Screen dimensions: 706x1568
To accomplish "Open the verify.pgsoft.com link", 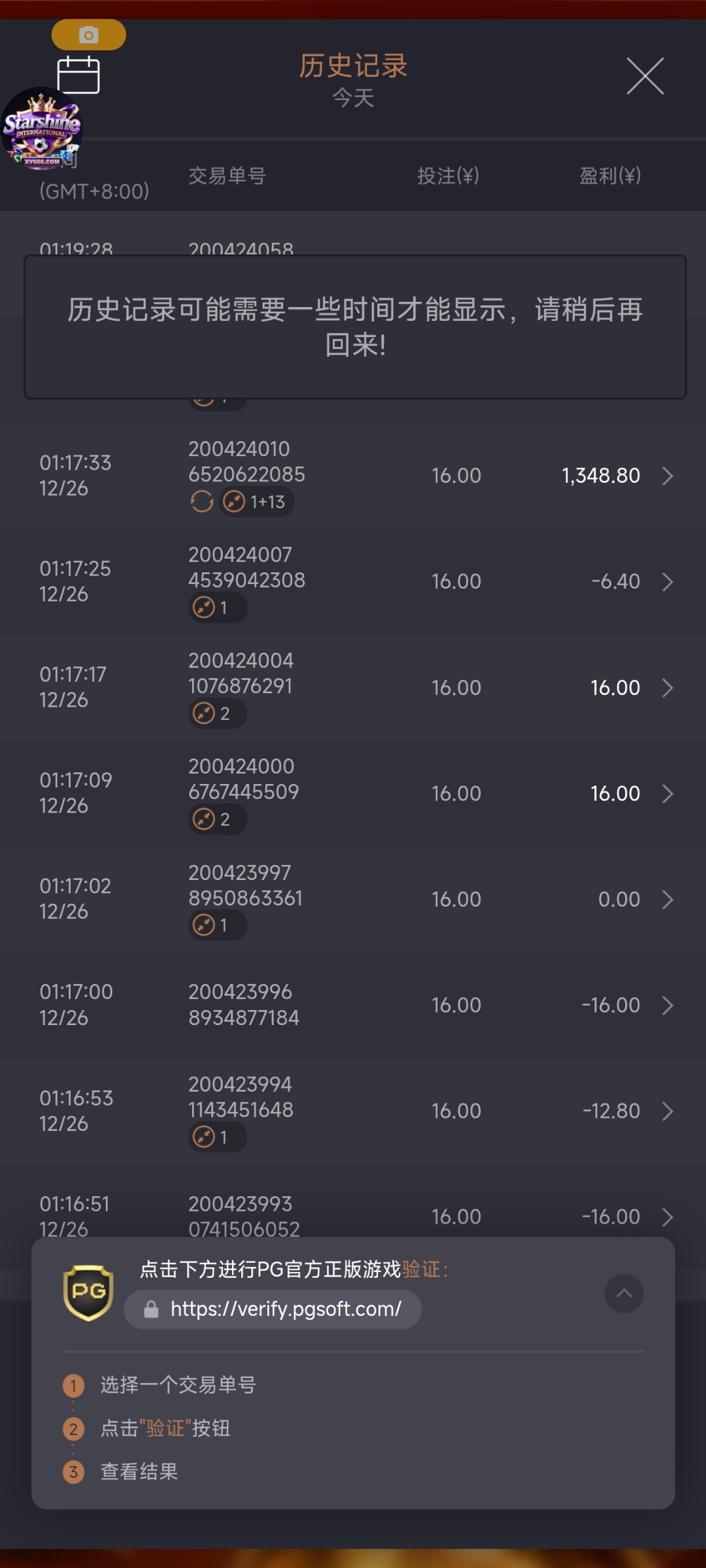I will pyautogui.click(x=286, y=1309).
